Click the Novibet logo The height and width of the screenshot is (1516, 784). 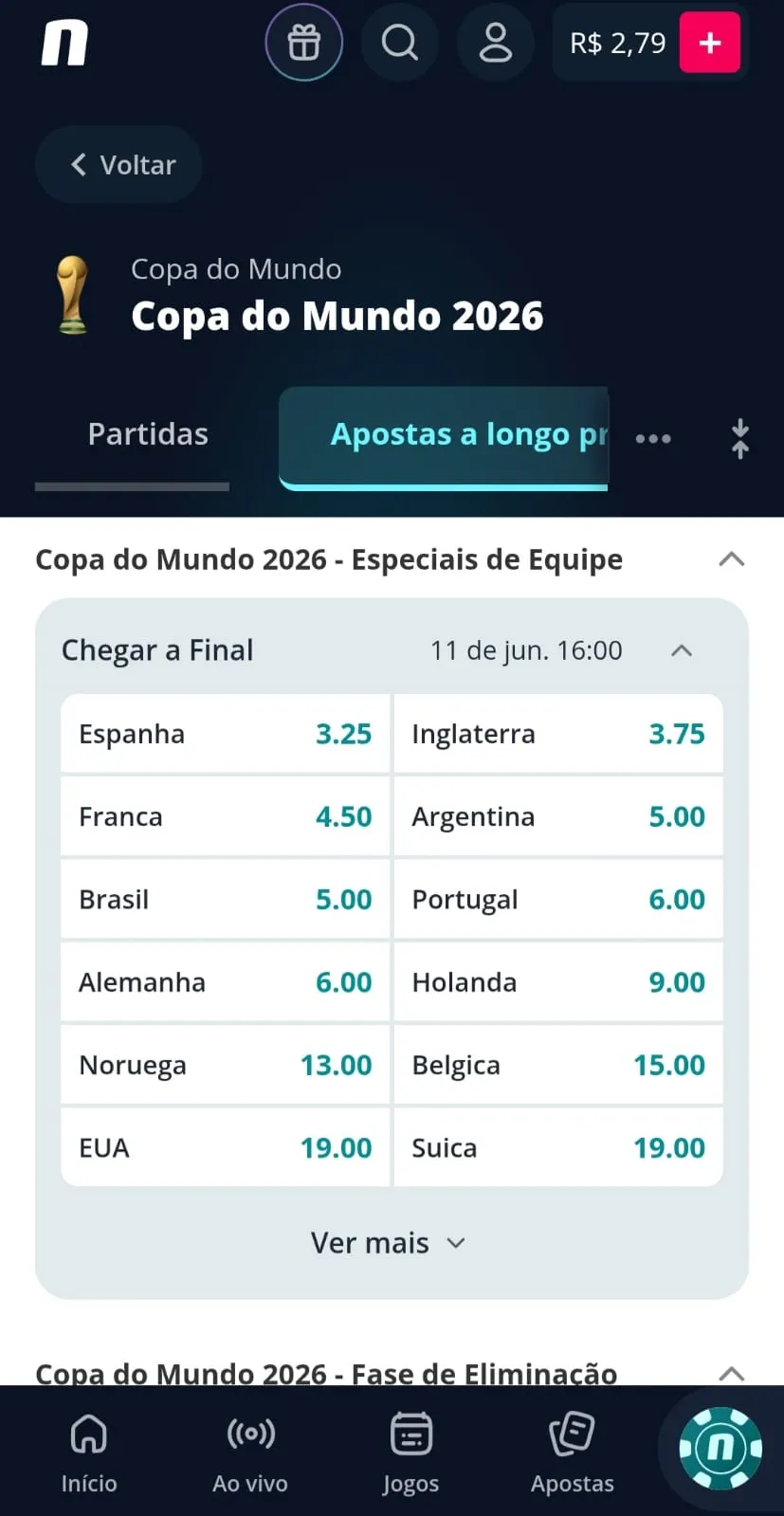click(63, 43)
